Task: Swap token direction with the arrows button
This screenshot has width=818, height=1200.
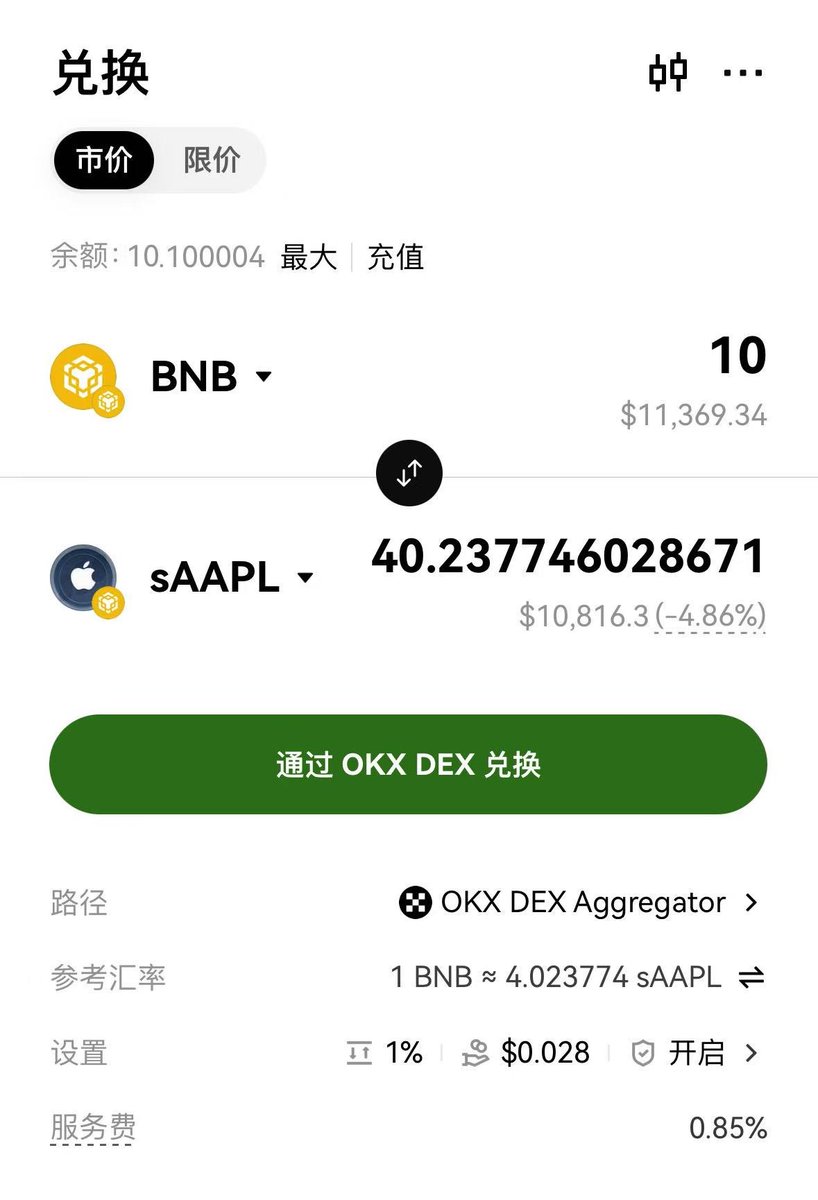Action: point(409,473)
